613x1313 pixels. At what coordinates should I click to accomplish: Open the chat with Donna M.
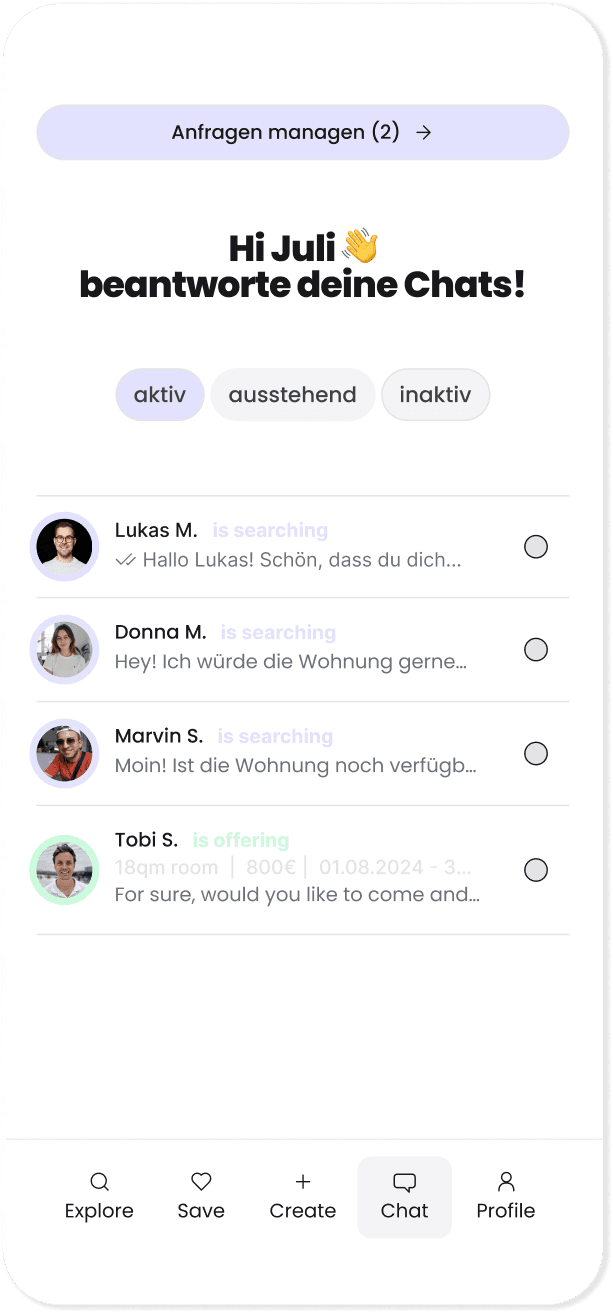tap(303, 650)
